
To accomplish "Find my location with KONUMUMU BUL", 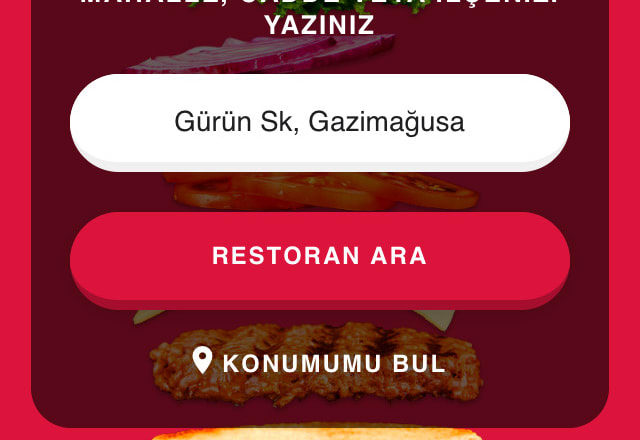I will click(320, 362).
